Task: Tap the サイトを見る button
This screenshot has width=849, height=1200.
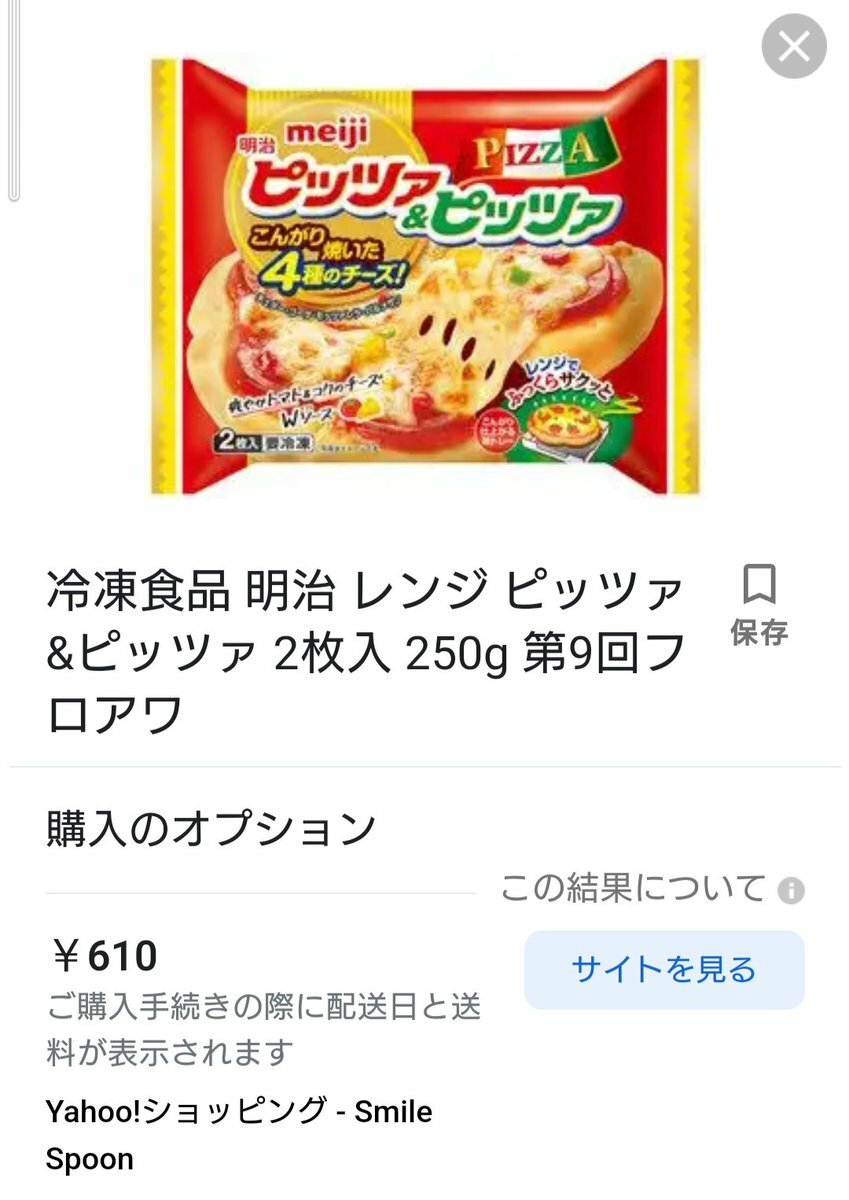Action: (x=664, y=969)
